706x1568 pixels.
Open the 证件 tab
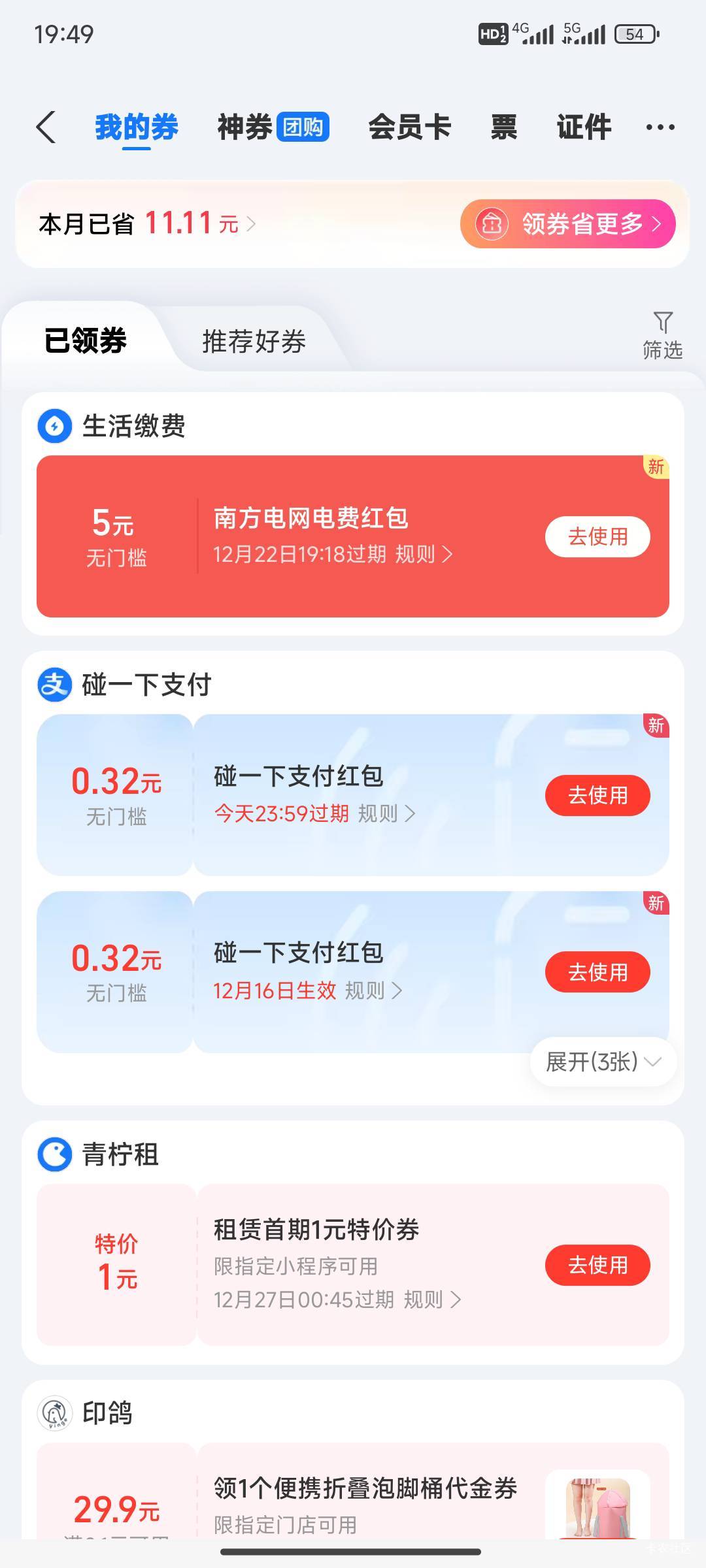click(584, 127)
